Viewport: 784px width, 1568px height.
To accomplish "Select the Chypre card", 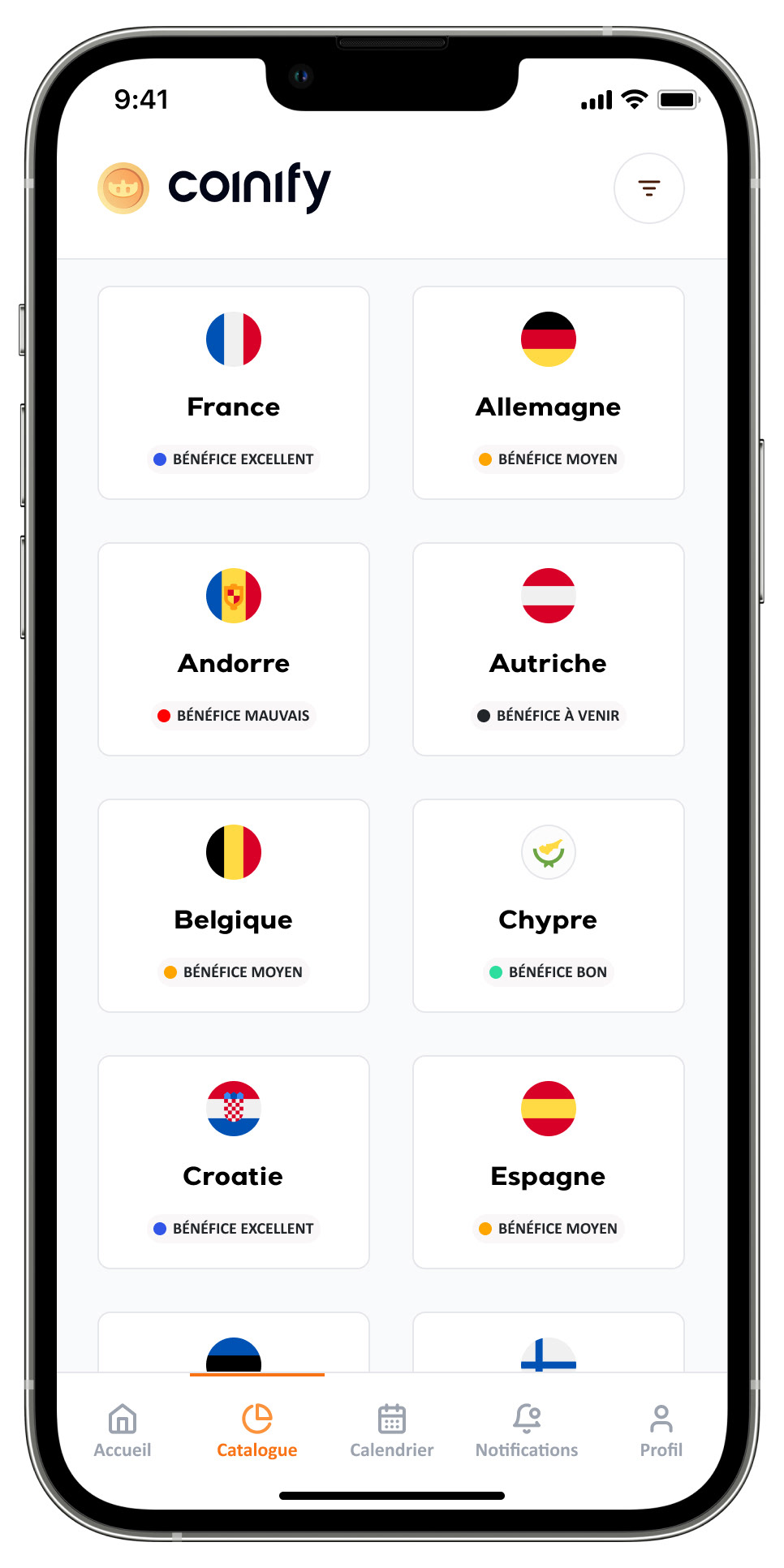I will pos(549,906).
